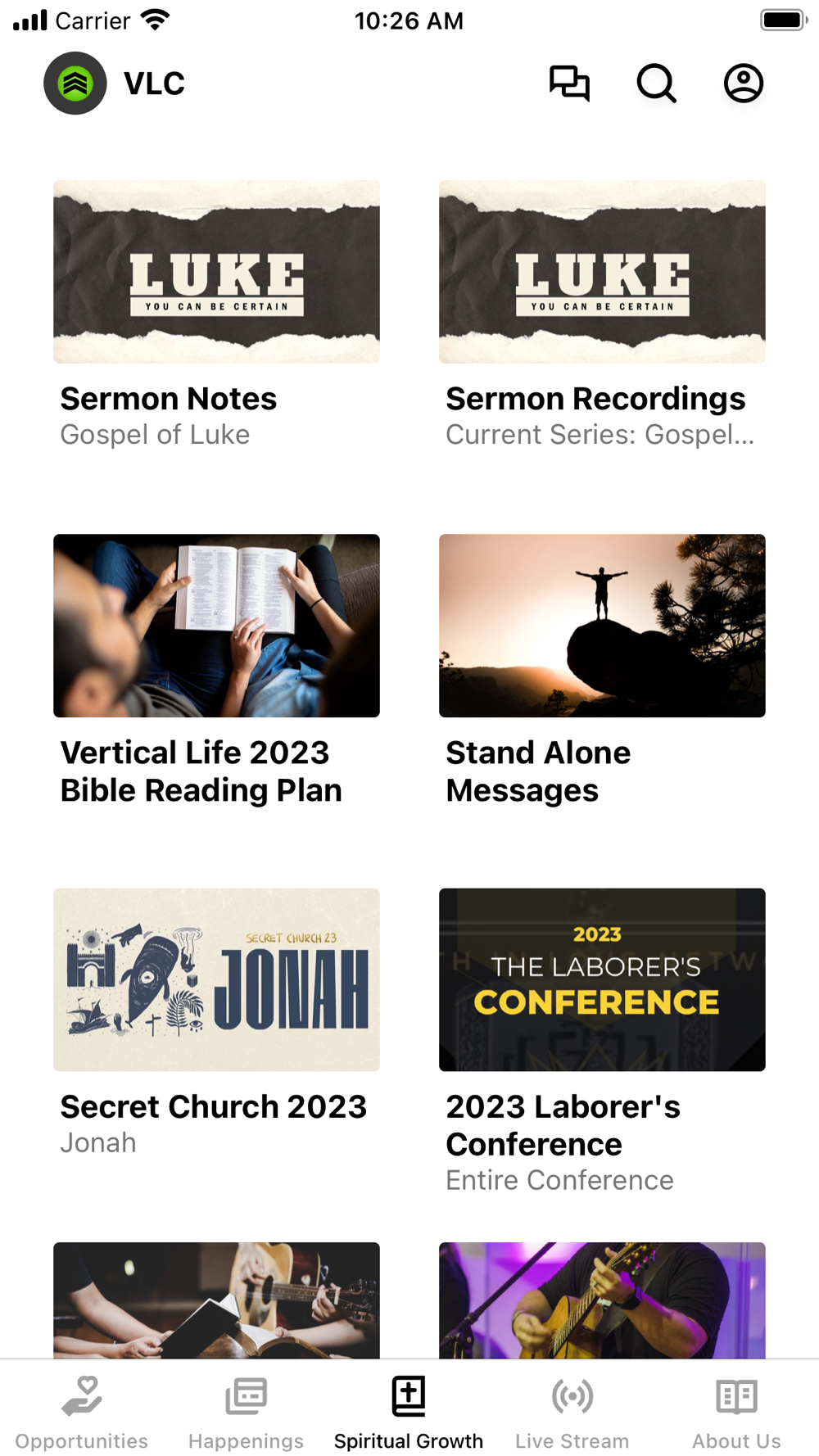Tap the search magnifier icon
Screen dimensions: 819x1456
(x=656, y=84)
